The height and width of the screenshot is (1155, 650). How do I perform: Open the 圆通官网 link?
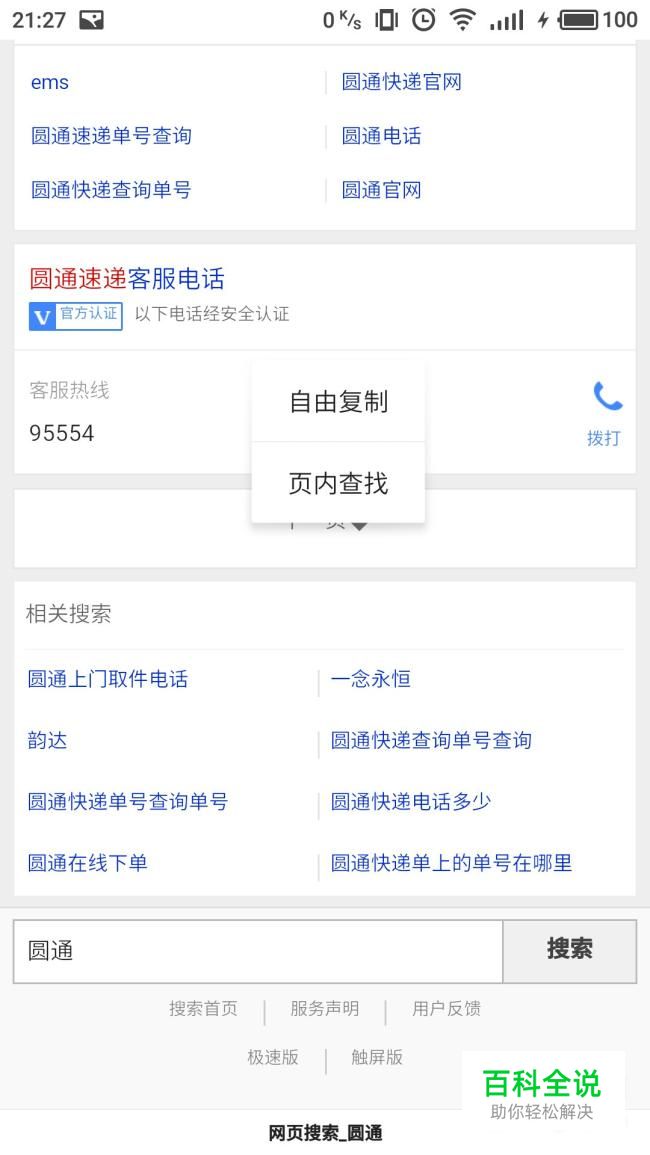click(x=382, y=190)
